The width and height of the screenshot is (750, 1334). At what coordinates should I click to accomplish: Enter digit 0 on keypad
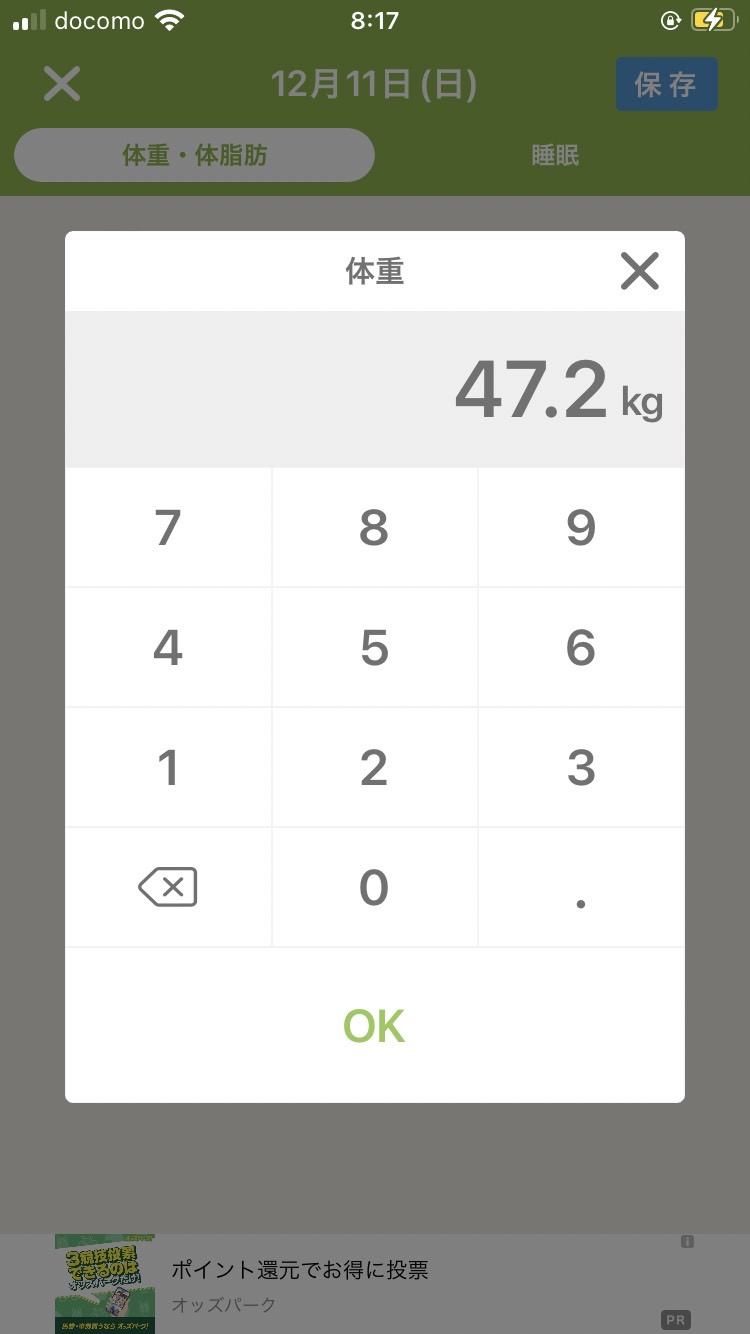tap(374, 887)
